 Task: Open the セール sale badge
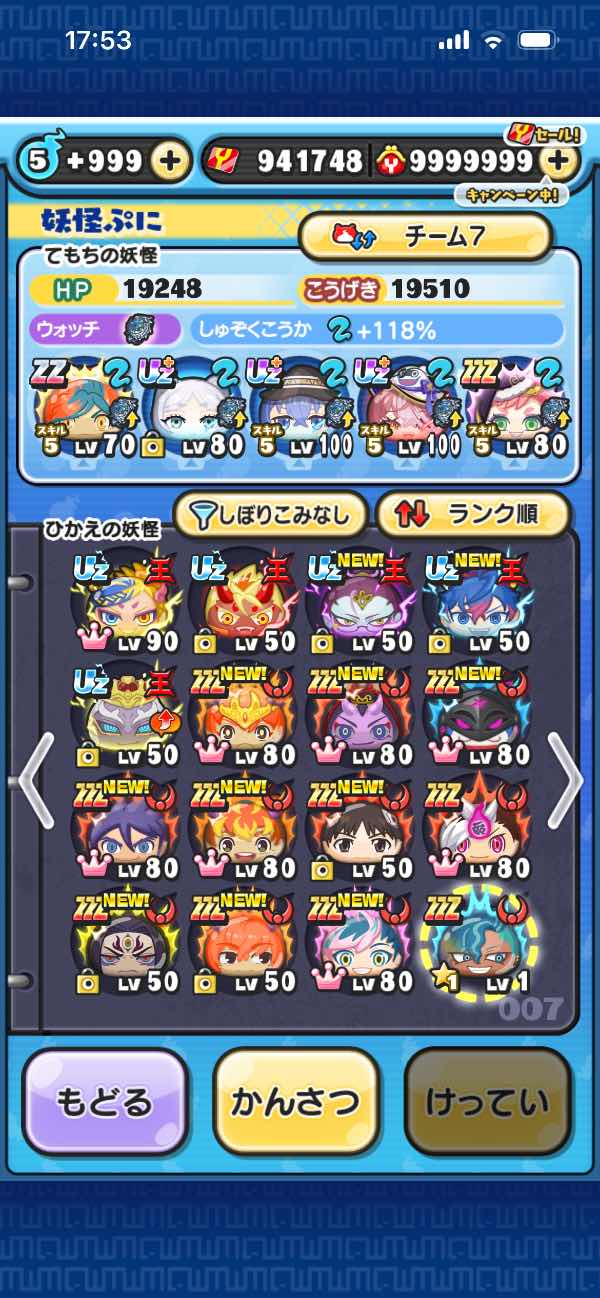click(x=538, y=133)
